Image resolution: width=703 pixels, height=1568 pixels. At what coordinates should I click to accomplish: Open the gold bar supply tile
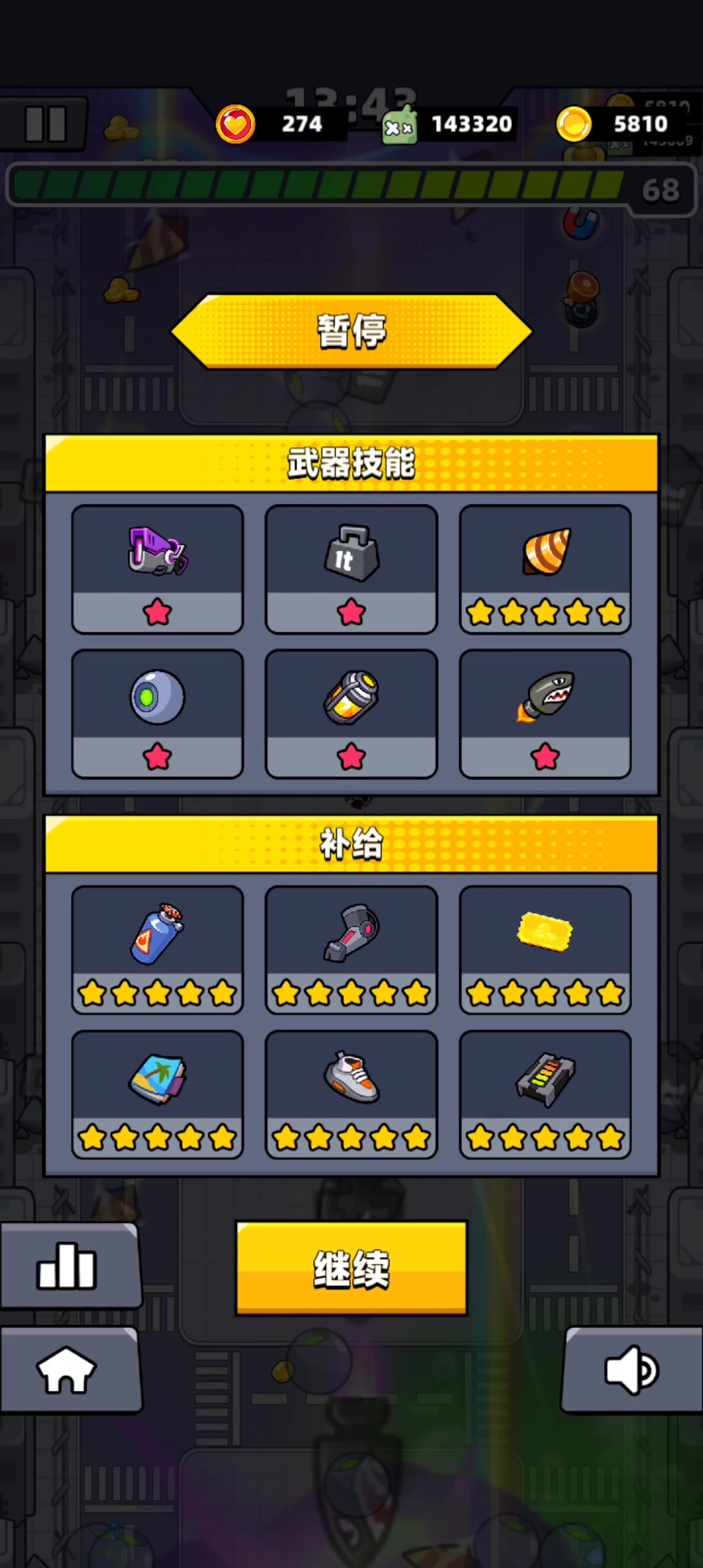pos(545,950)
